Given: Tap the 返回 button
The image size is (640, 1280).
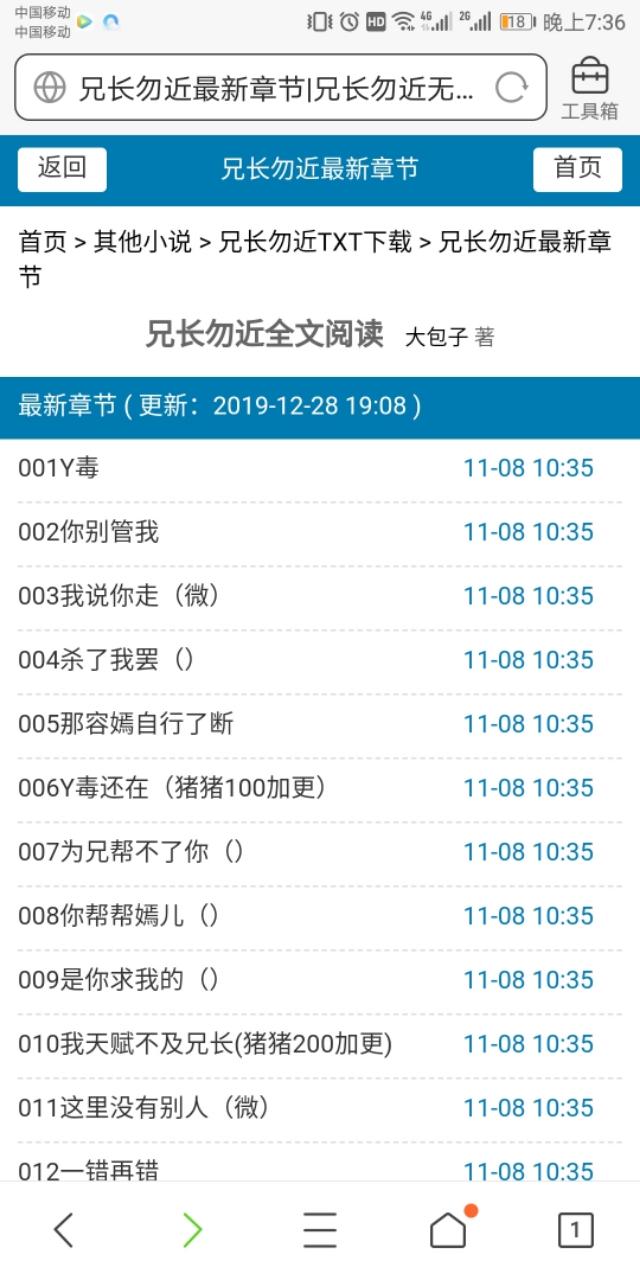Looking at the screenshot, I should click(x=62, y=168).
